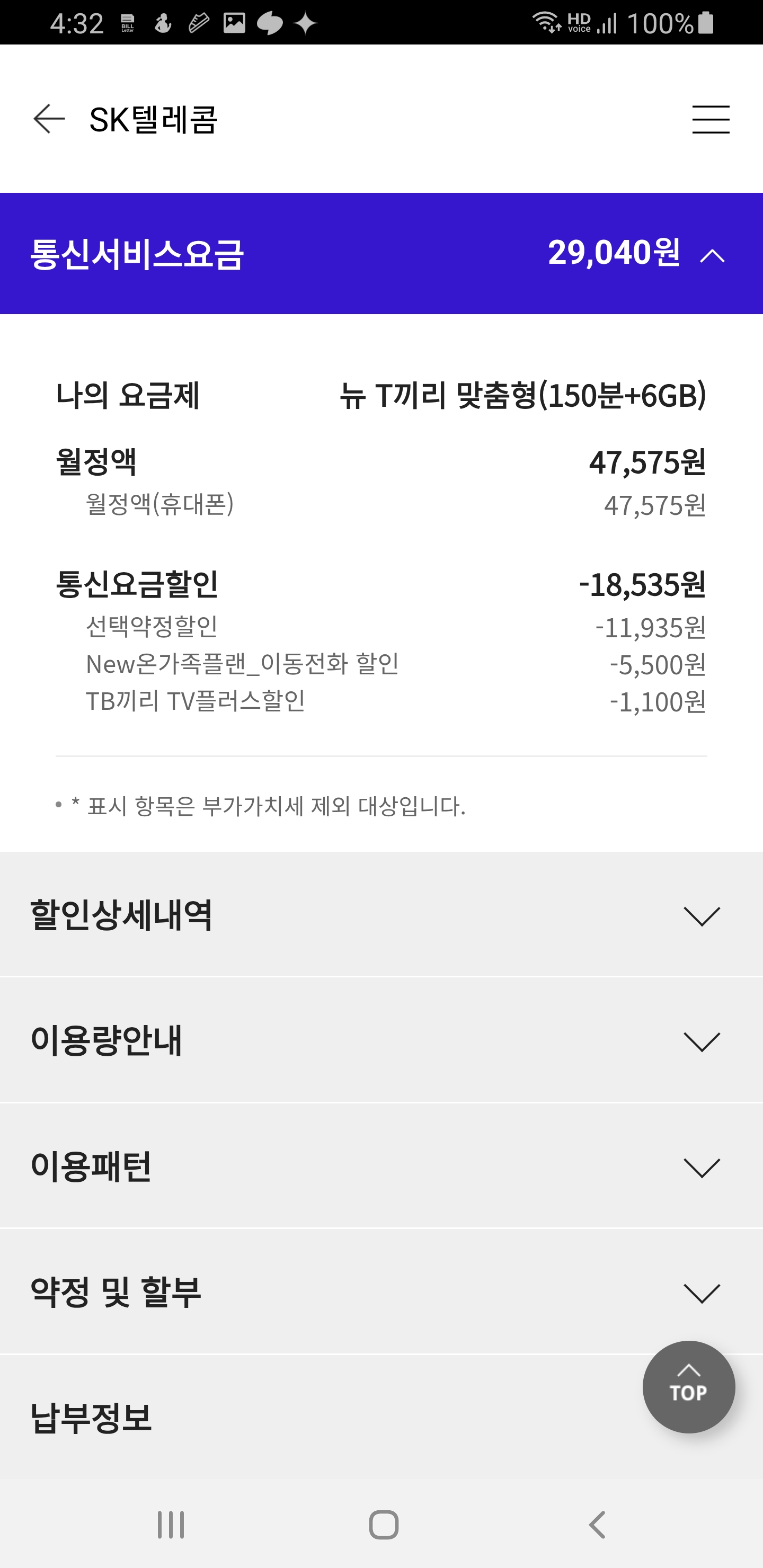Go to the home screen

coord(384,1525)
